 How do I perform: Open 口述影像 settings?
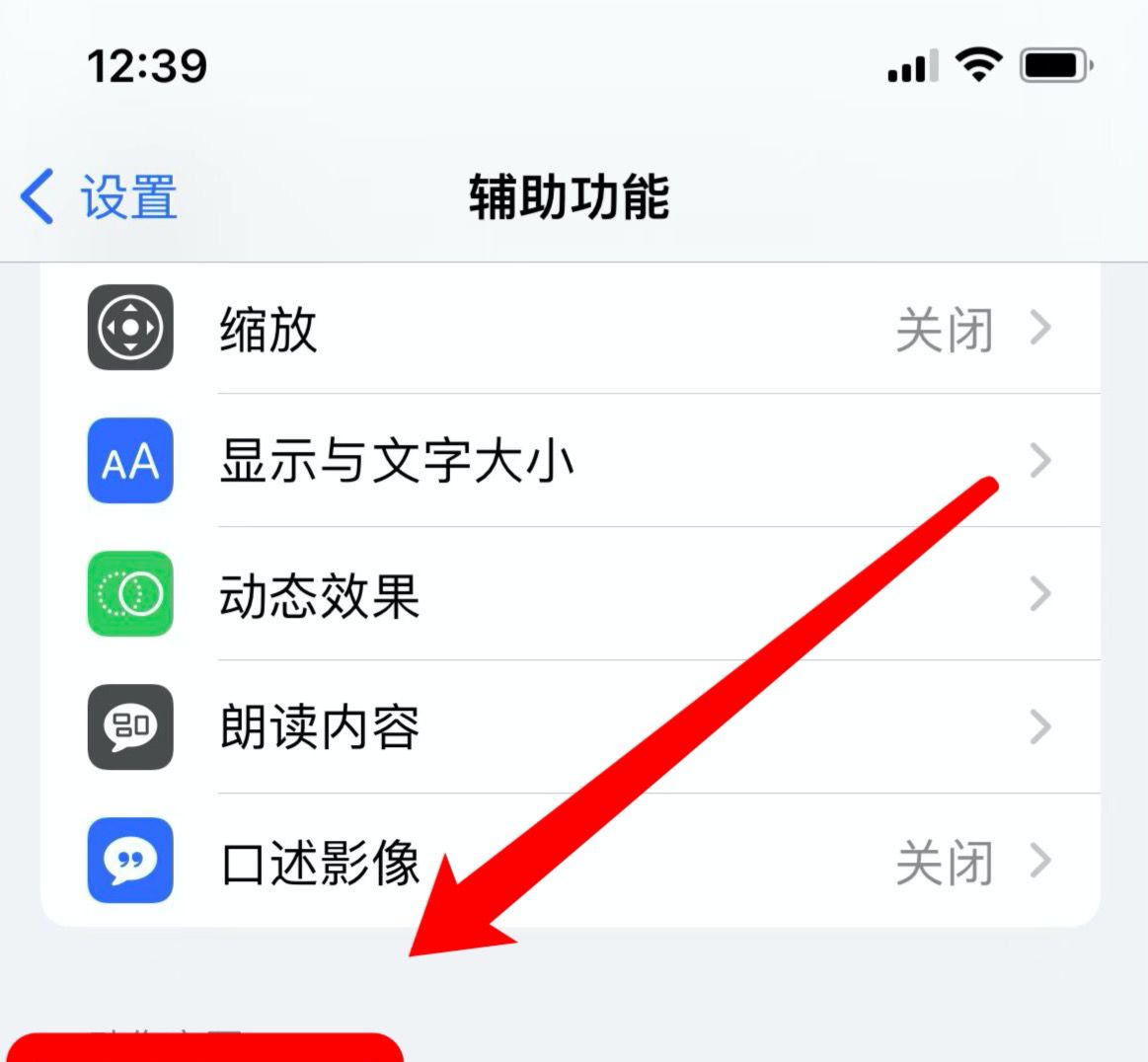[x=569, y=862]
